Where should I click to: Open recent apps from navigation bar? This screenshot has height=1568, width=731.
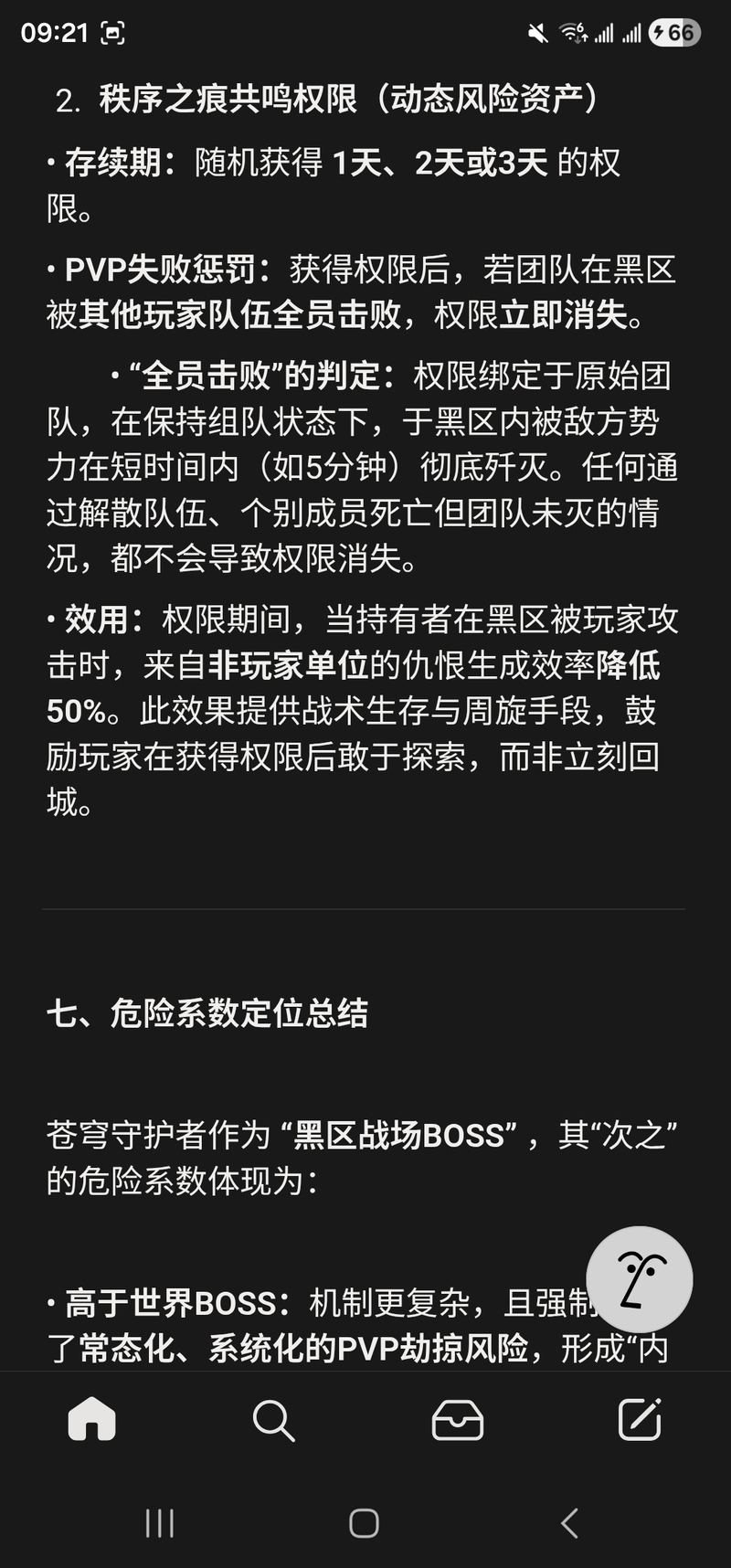tap(160, 1523)
